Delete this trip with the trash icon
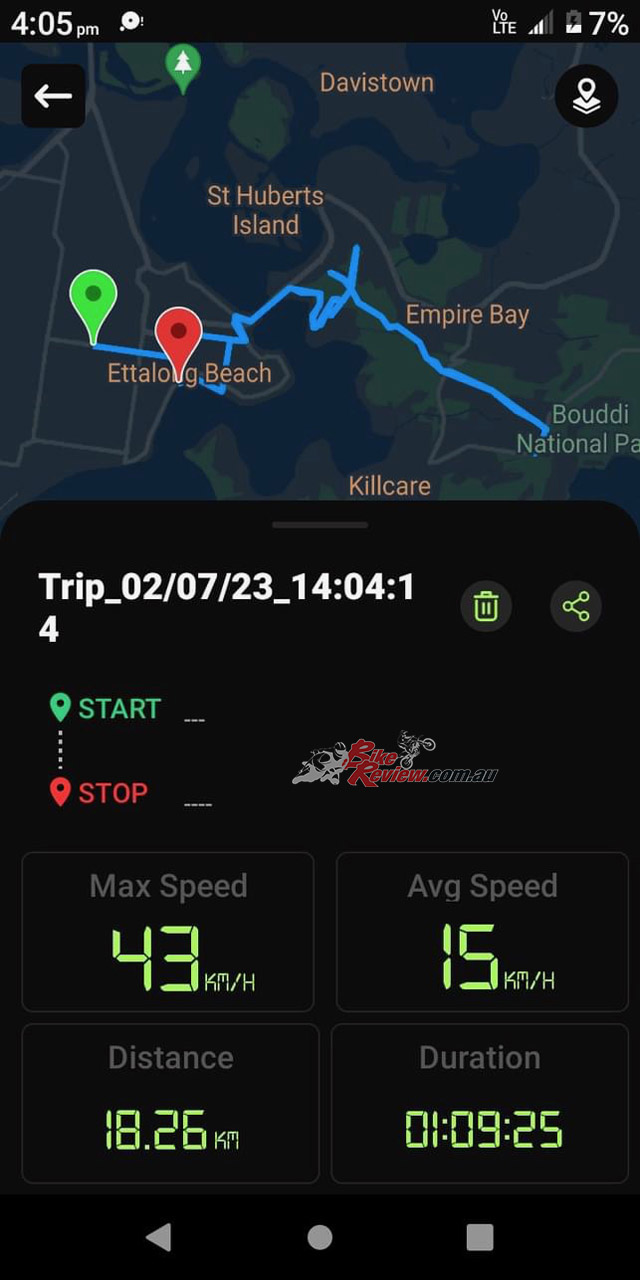Viewport: 640px width, 1280px height. pyautogui.click(x=486, y=606)
